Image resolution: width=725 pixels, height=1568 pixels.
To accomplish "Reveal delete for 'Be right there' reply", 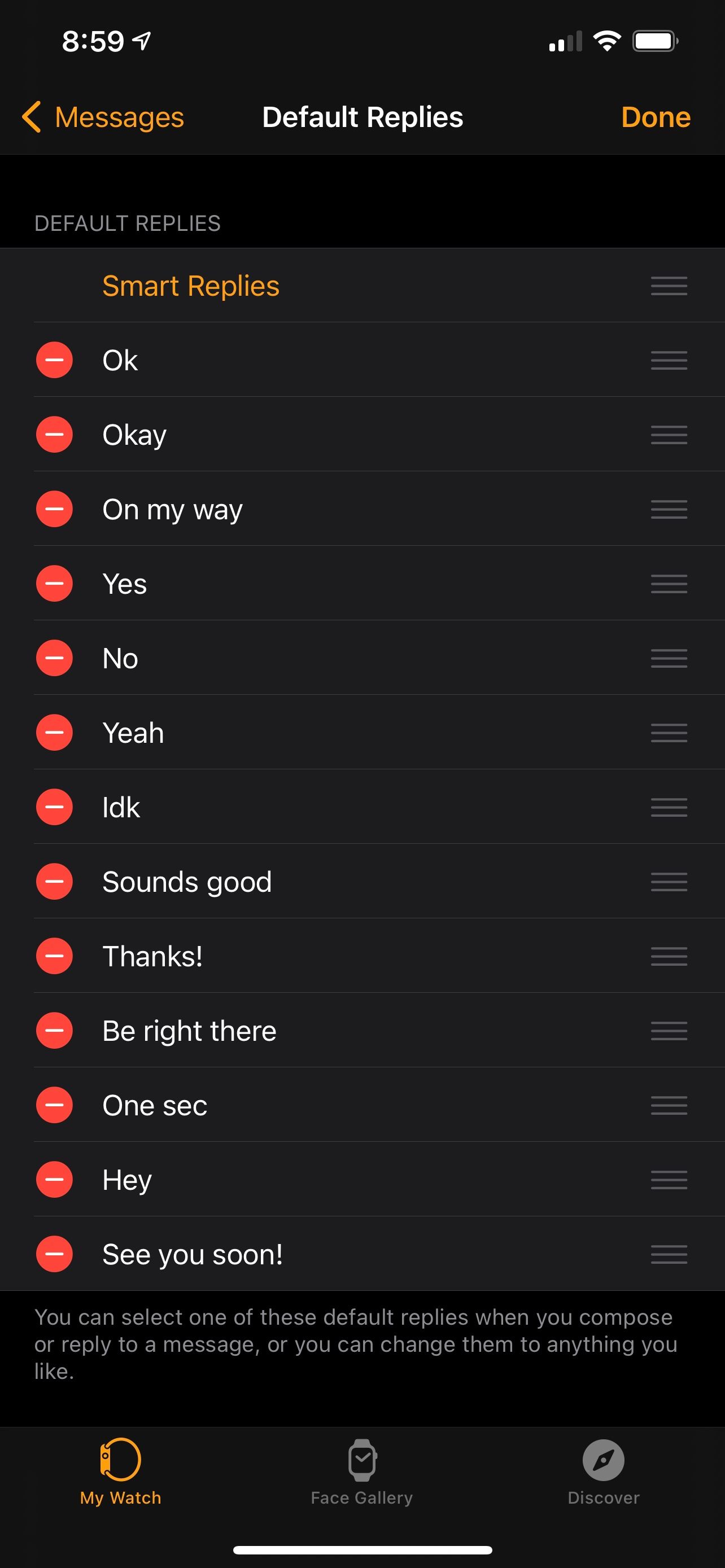I will click(x=54, y=1030).
